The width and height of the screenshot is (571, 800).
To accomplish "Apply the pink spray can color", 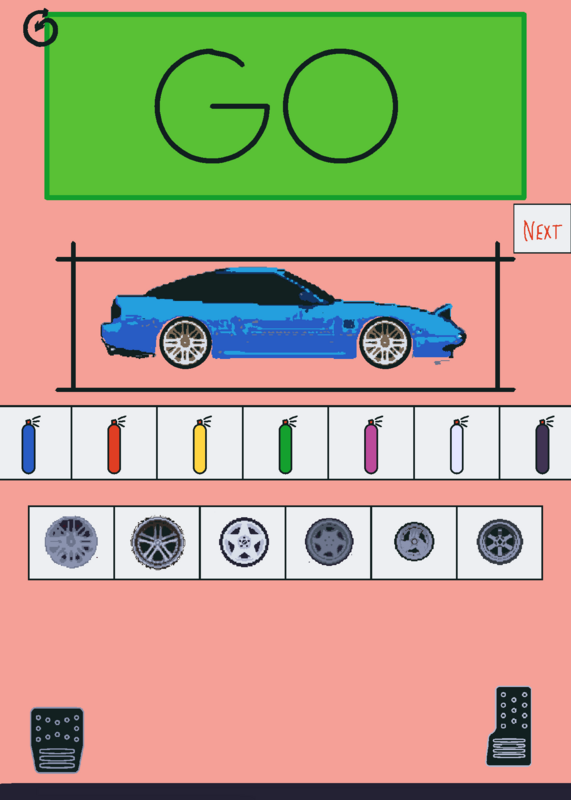I will 372,445.
